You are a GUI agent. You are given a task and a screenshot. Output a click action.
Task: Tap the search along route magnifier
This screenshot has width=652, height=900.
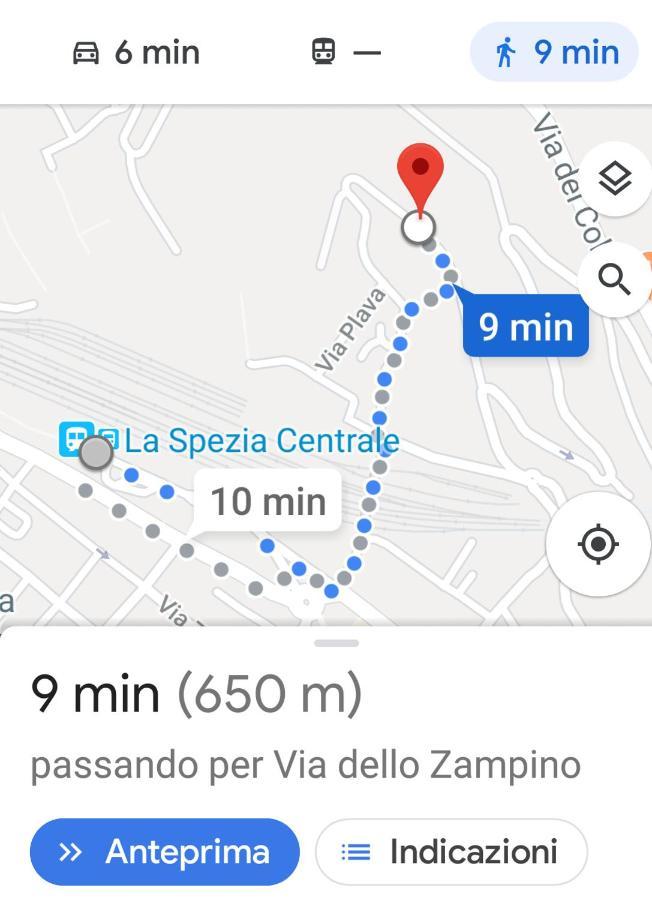(x=614, y=279)
